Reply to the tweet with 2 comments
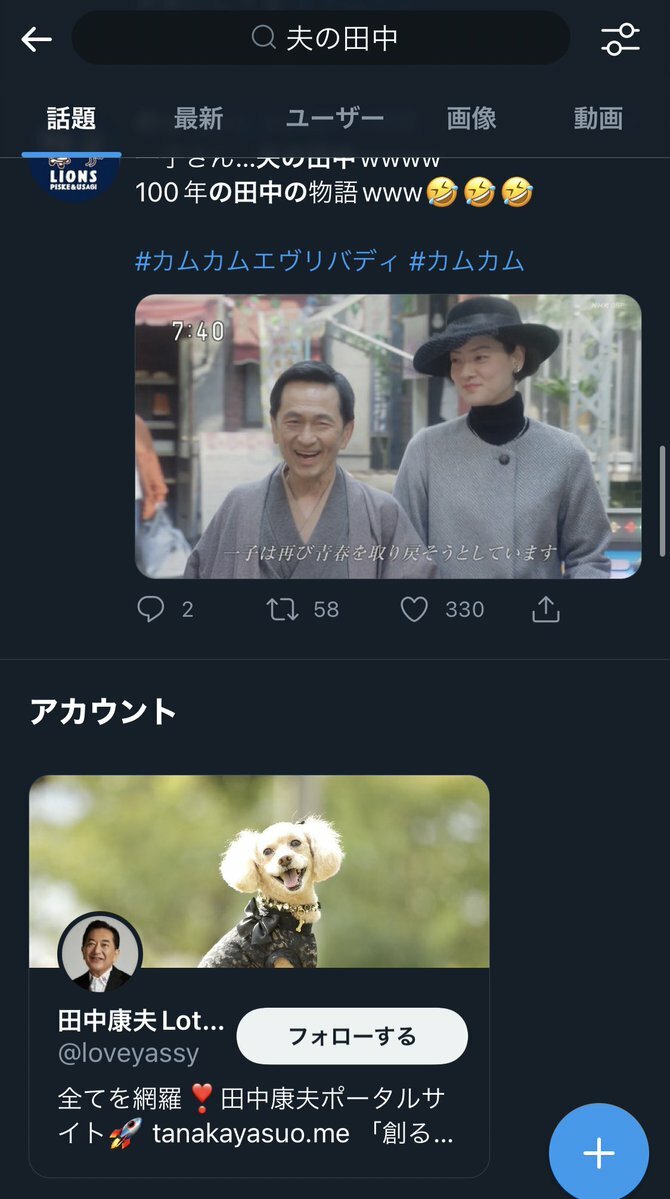The width and height of the screenshot is (670, 1199). coord(151,609)
